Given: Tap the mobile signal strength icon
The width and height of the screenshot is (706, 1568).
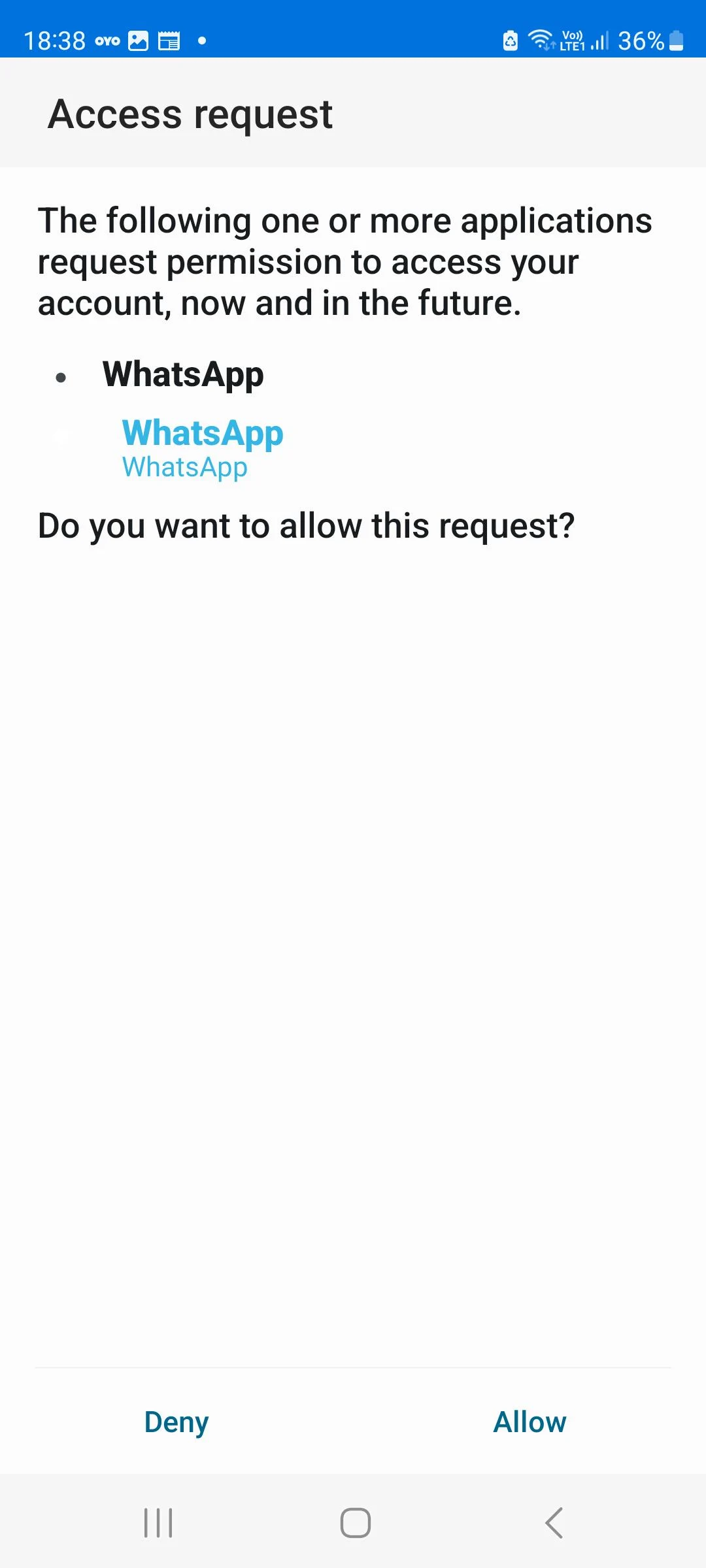Looking at the screenshot, I should tap(599, 41).
